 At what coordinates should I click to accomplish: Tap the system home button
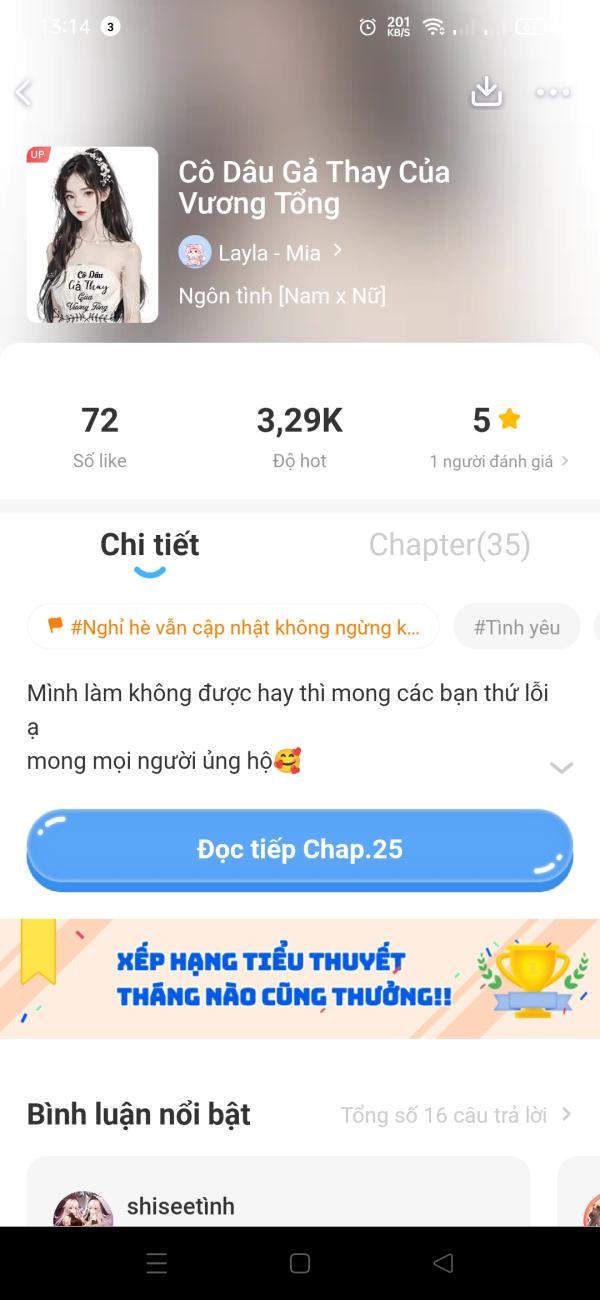[x=300, y=1264]
